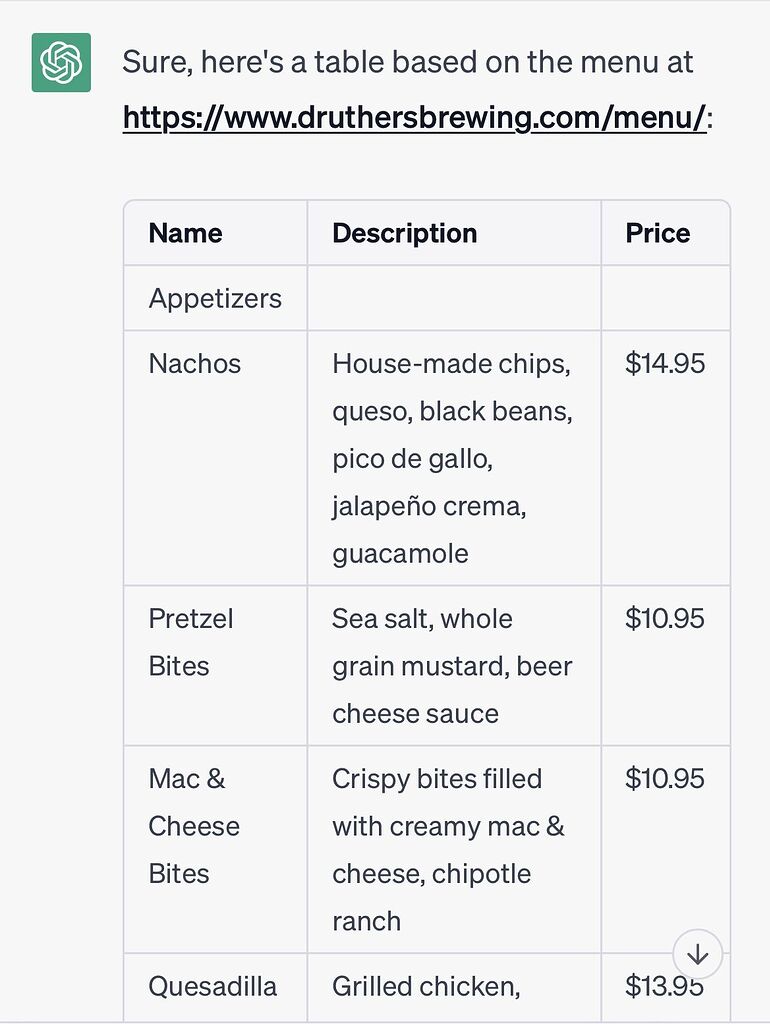
Task: Open the druthersbrewing.com menu link
Action: 414,118
